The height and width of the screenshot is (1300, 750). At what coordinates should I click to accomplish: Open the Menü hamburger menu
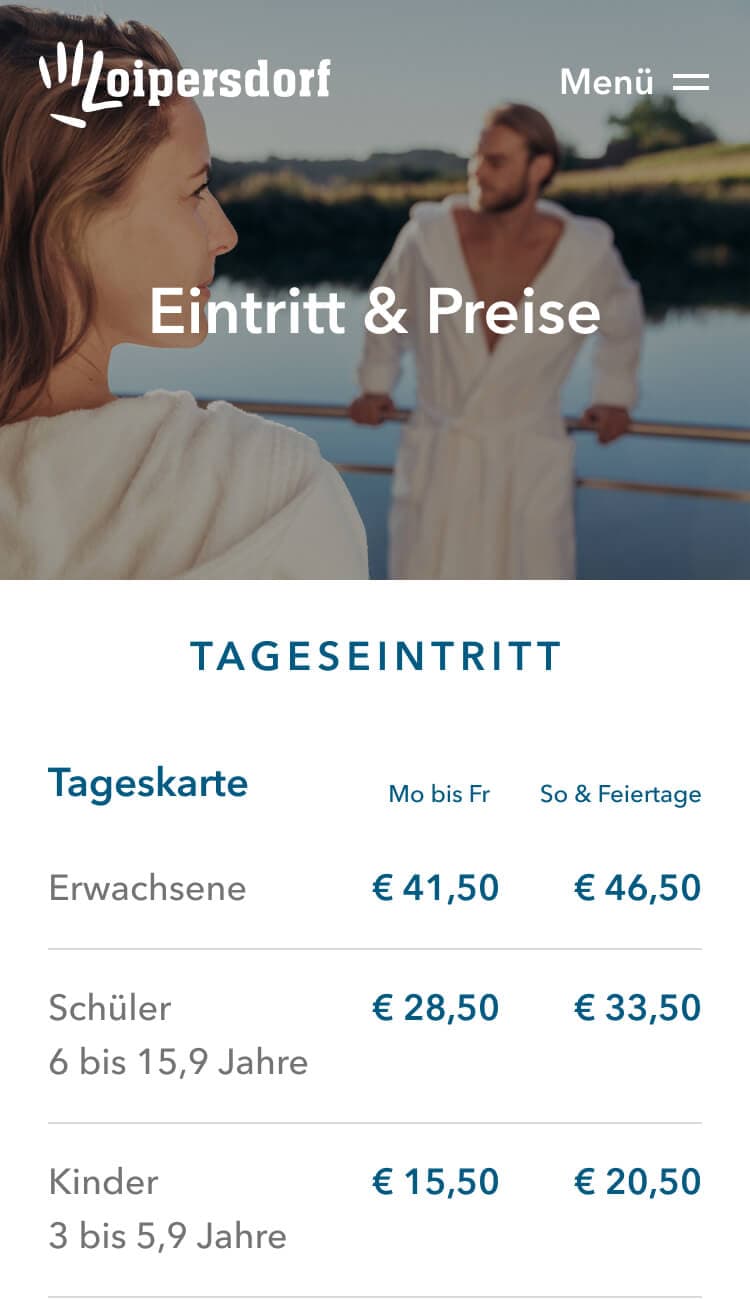(x=634, y=82)
